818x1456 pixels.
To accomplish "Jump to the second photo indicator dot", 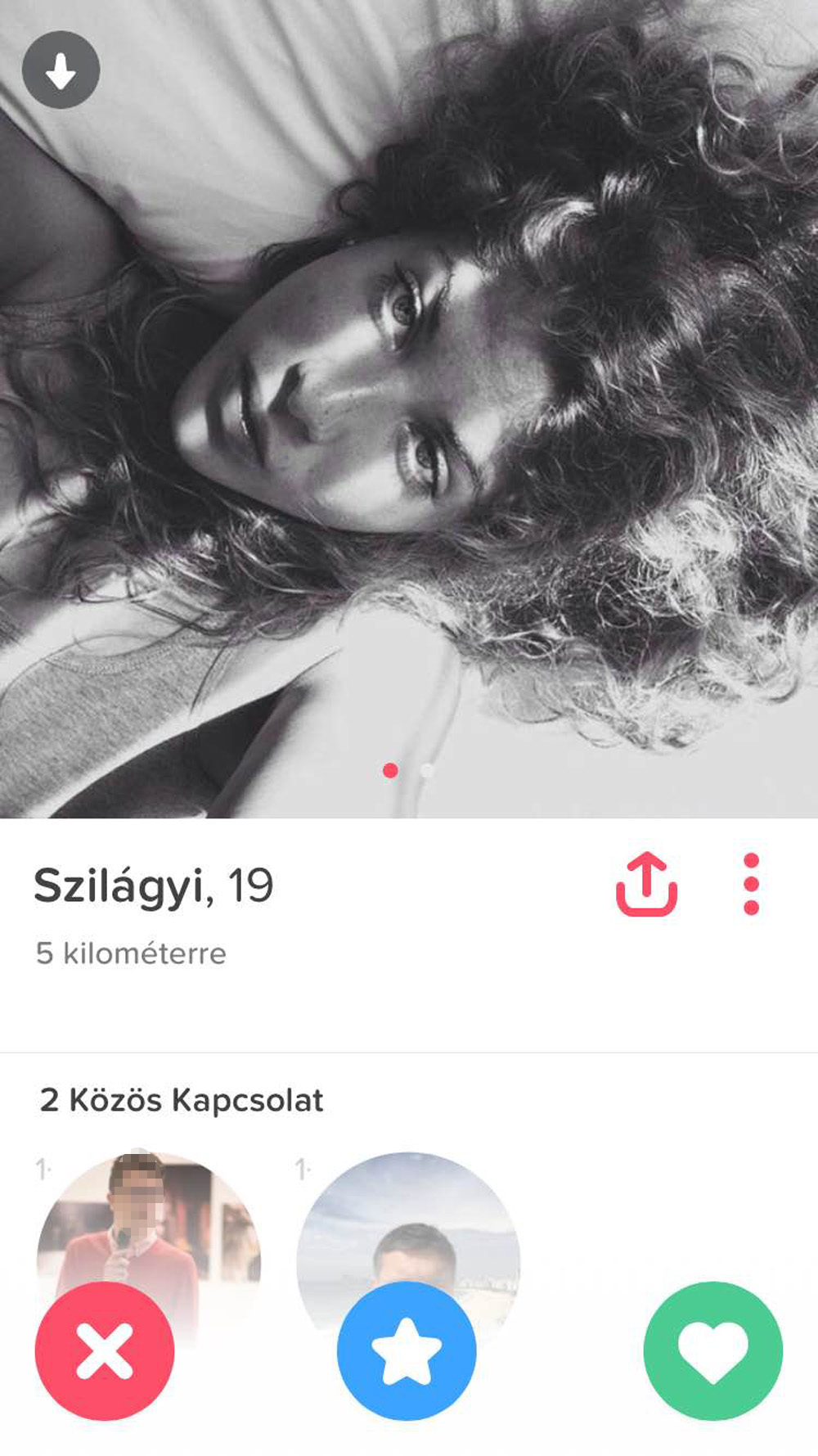I will (427, 770).
